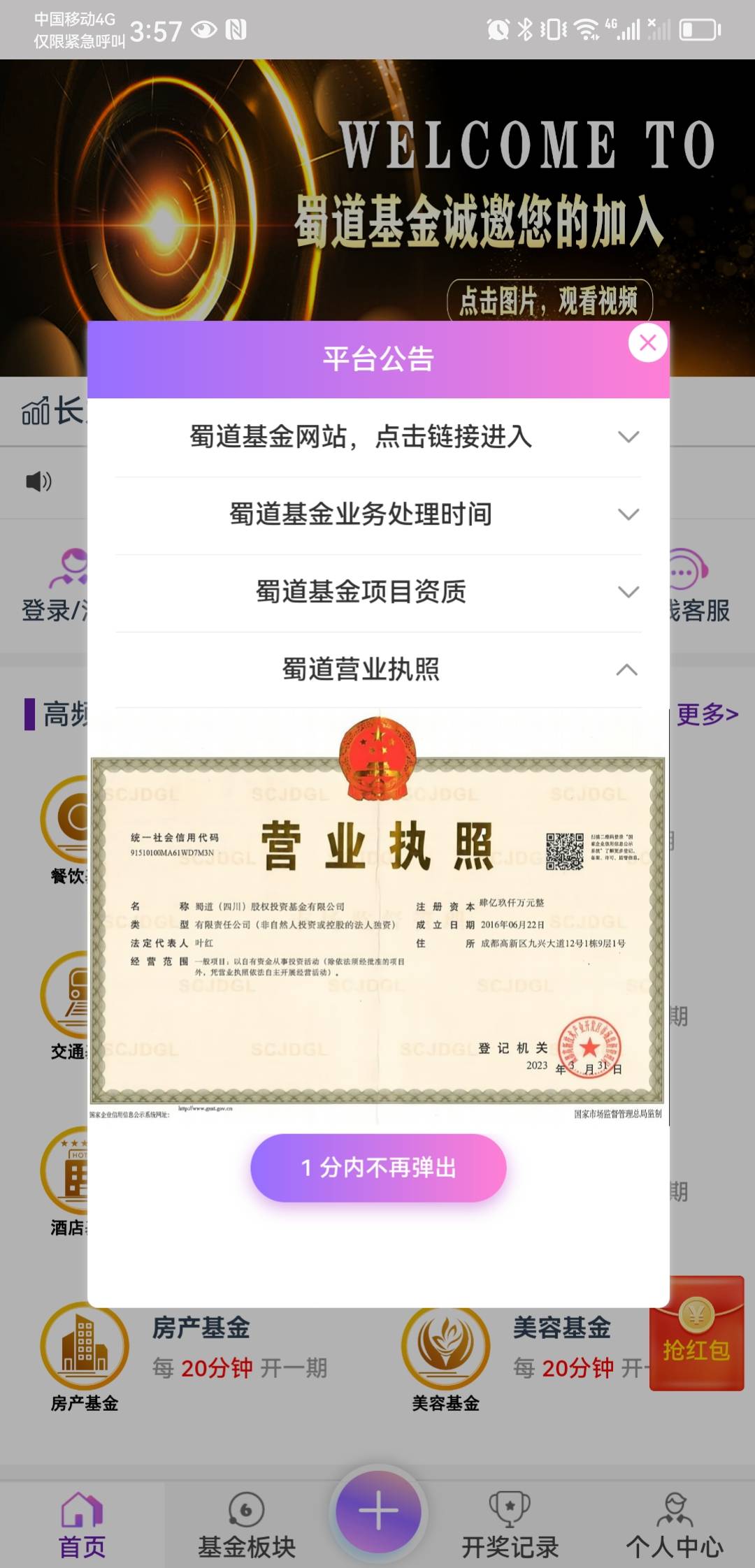View 更多 high-frequency funds
Image resolution: width=755 pixels, height=1568 pixels.
[x=707, y=714]
